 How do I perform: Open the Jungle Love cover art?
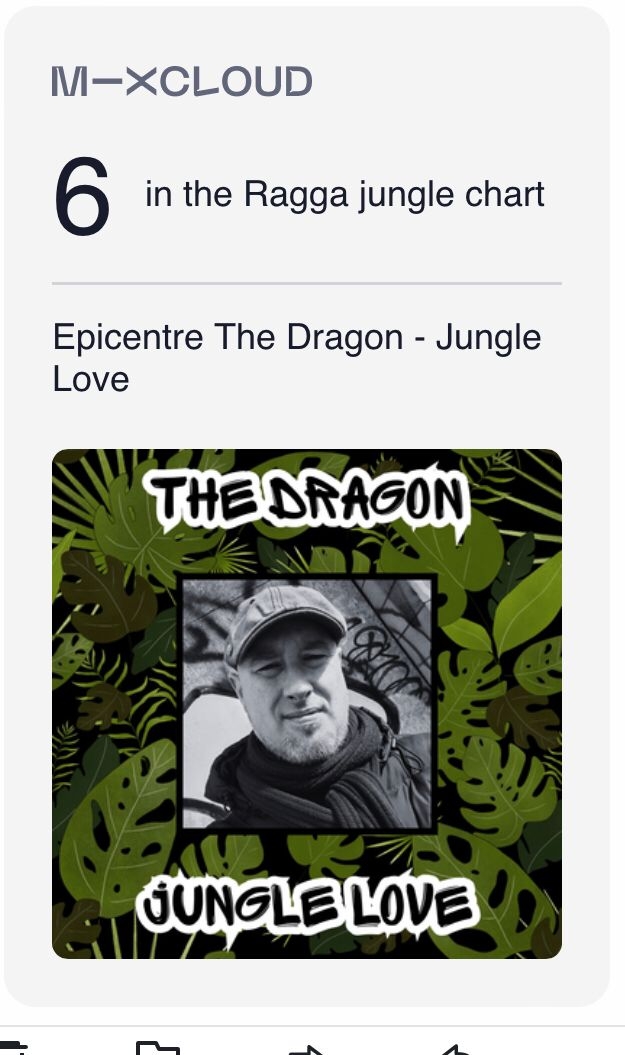[x=307, y=703]
